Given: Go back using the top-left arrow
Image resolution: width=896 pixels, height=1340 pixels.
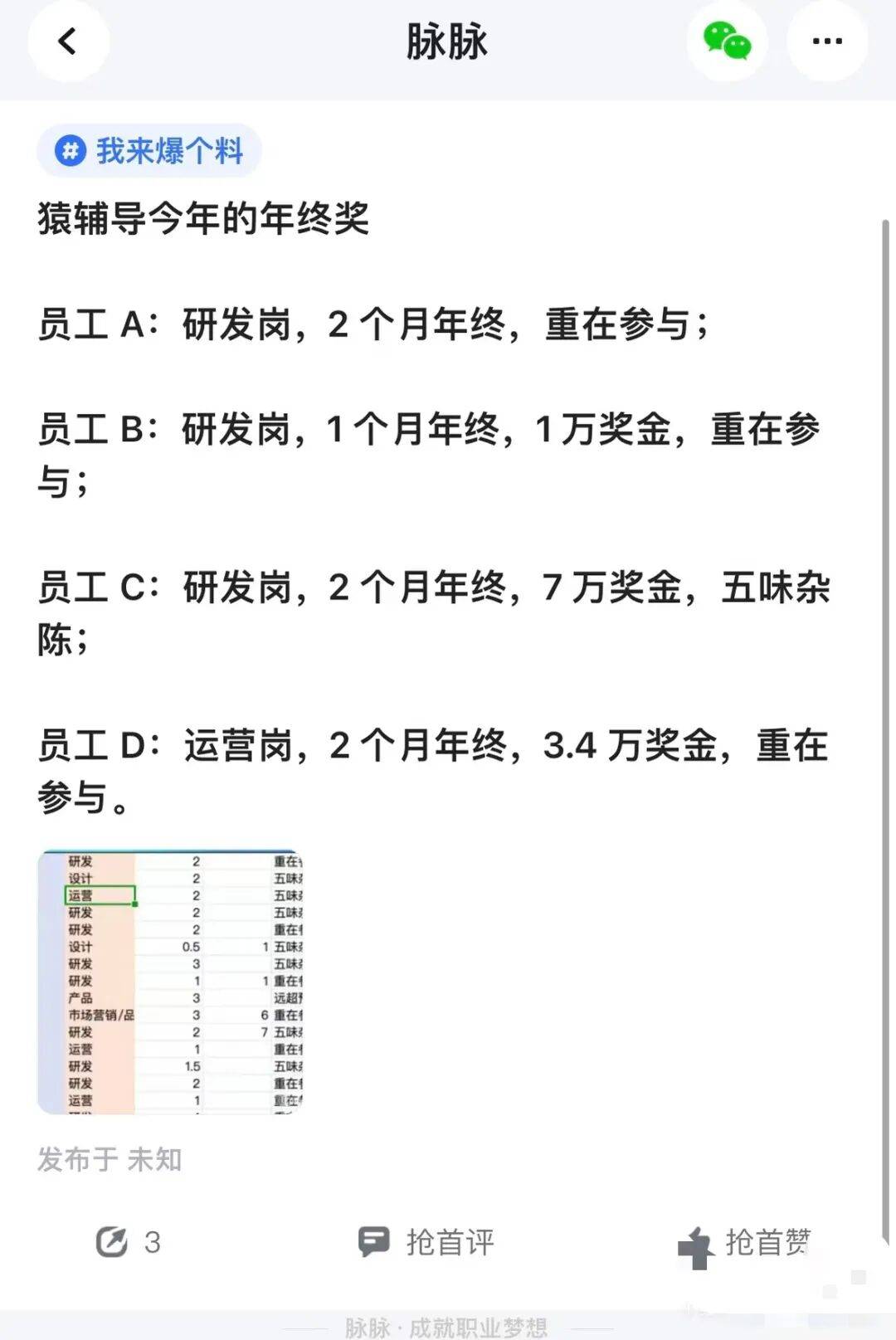Looking at the screenshot, I should (x=68, y=41).
